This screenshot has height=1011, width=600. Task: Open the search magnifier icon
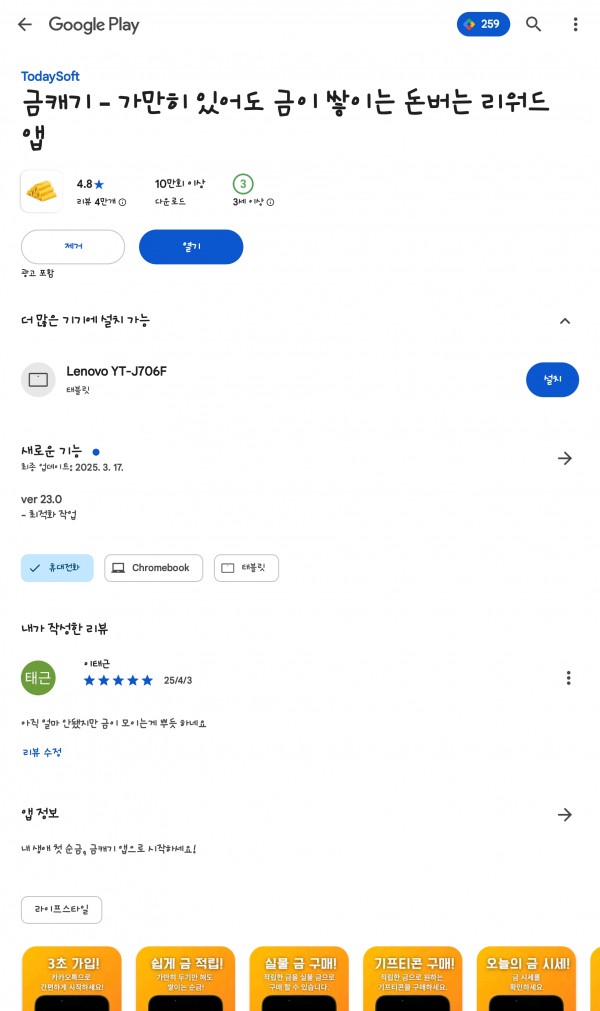[x=533, y=25]
